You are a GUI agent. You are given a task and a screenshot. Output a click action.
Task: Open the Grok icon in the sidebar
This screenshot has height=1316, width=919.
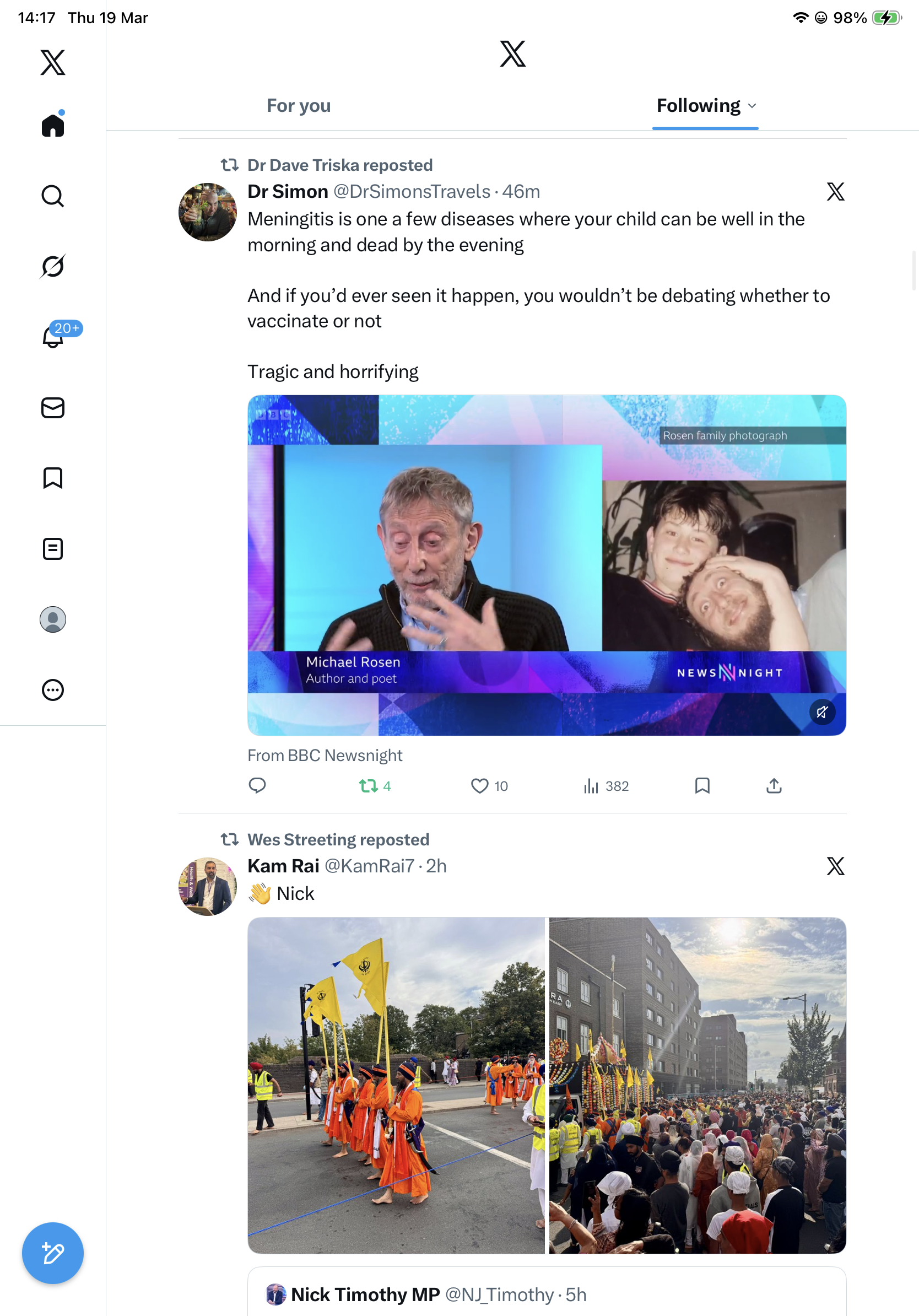pyautogui.click(x=53, y=266)
